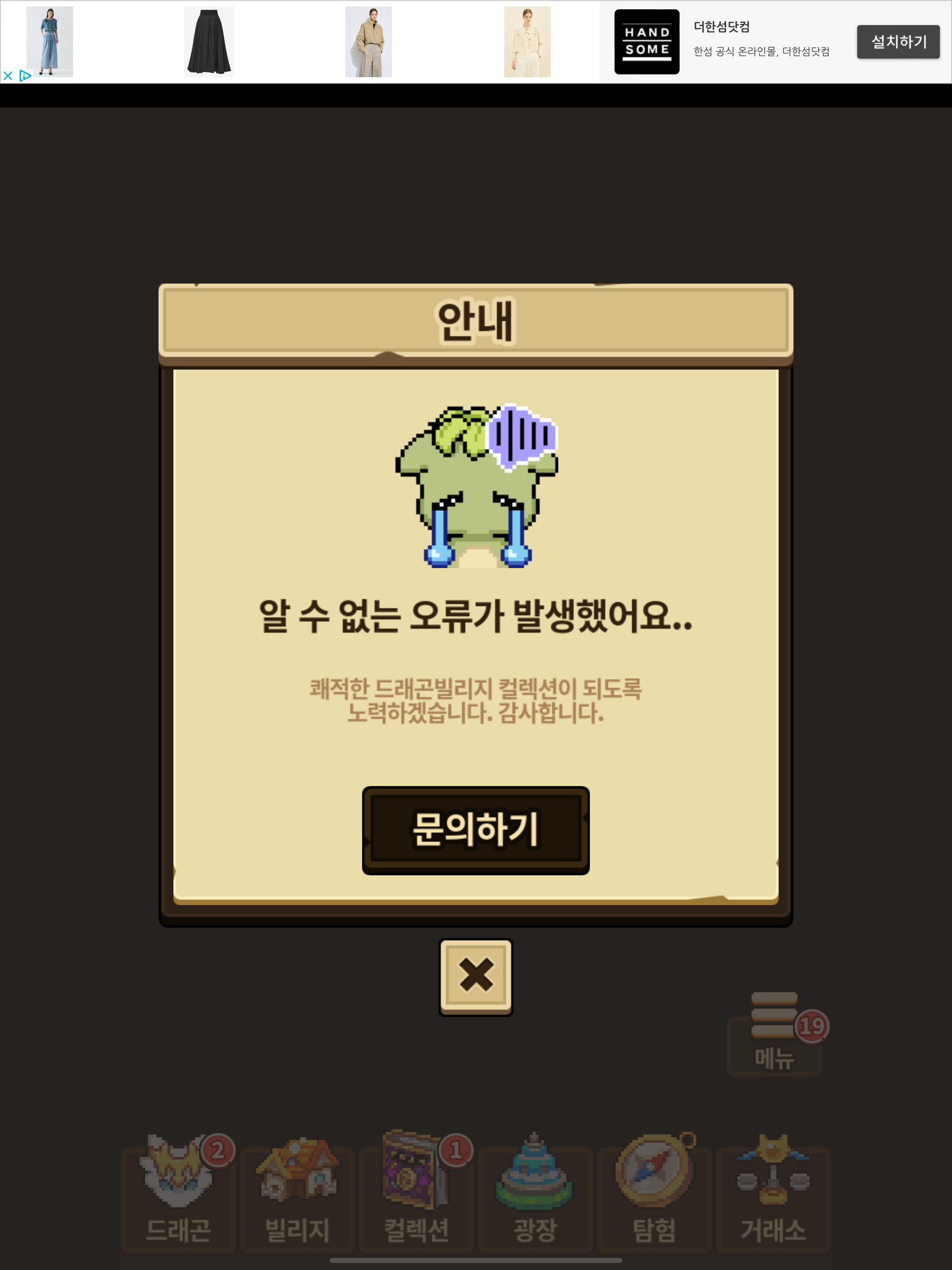Screen dimensions: 952x1270
Task: Close the error dialog with the X button
Action: tap(476, 977)
